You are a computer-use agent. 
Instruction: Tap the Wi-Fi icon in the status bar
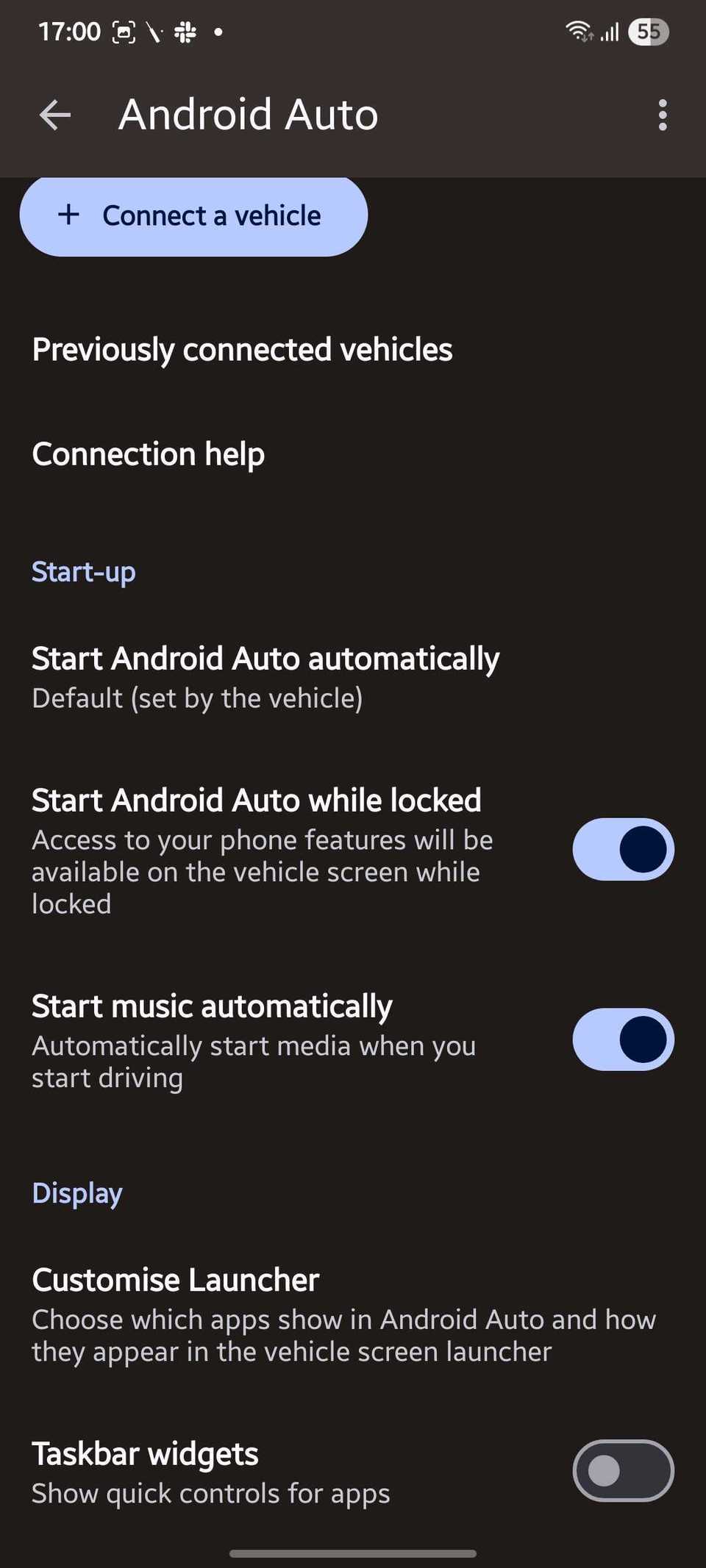(x=578, y=31)
